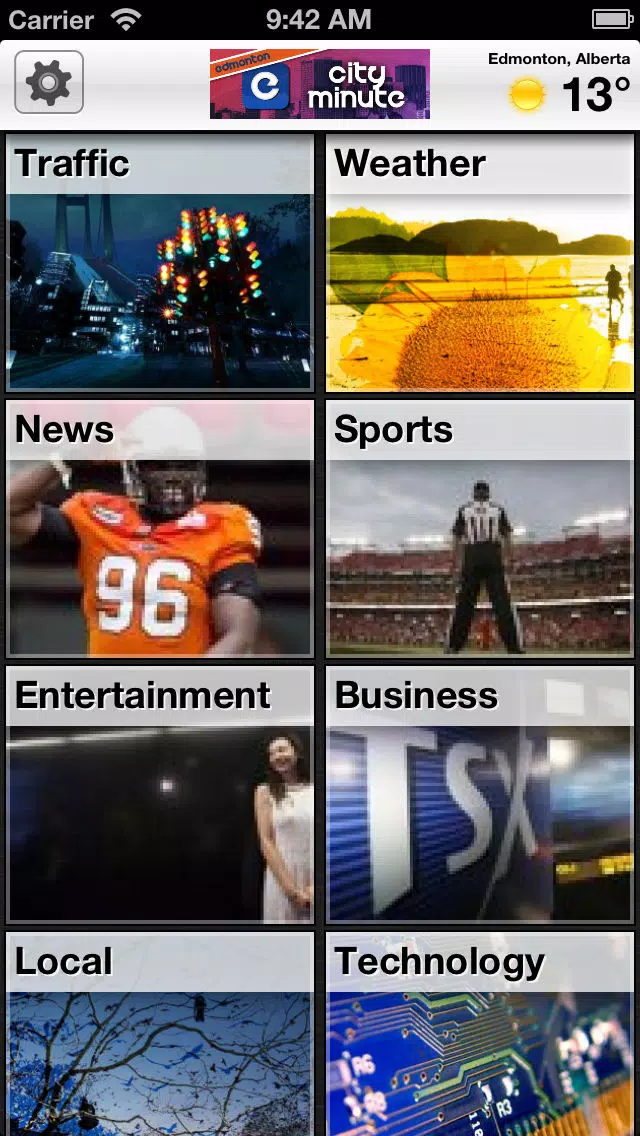640x1136 pixels.
Task: Open the Local news tile
Action: tap(160, 1033)
